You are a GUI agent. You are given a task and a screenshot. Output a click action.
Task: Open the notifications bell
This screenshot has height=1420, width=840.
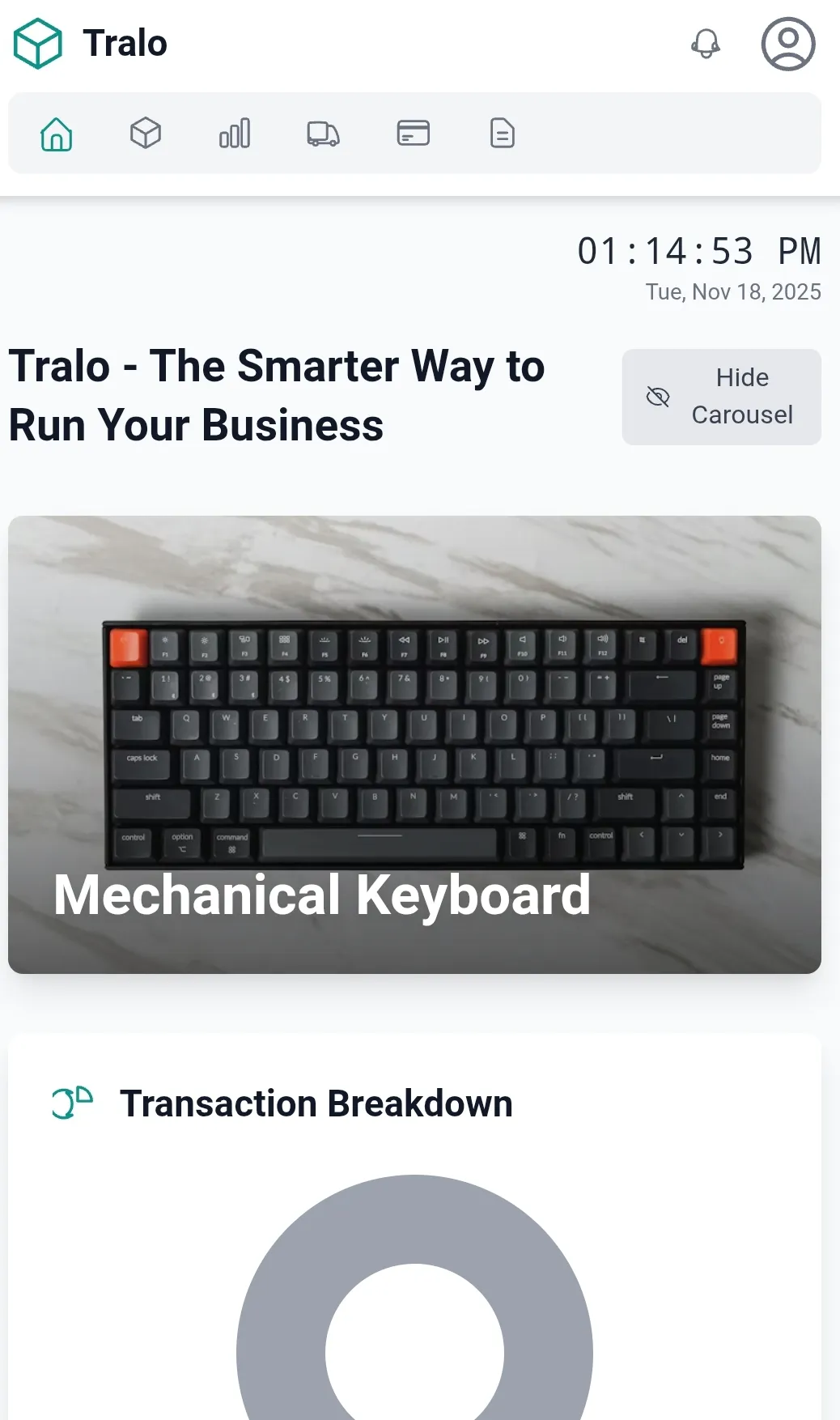(x=705, y=44)
